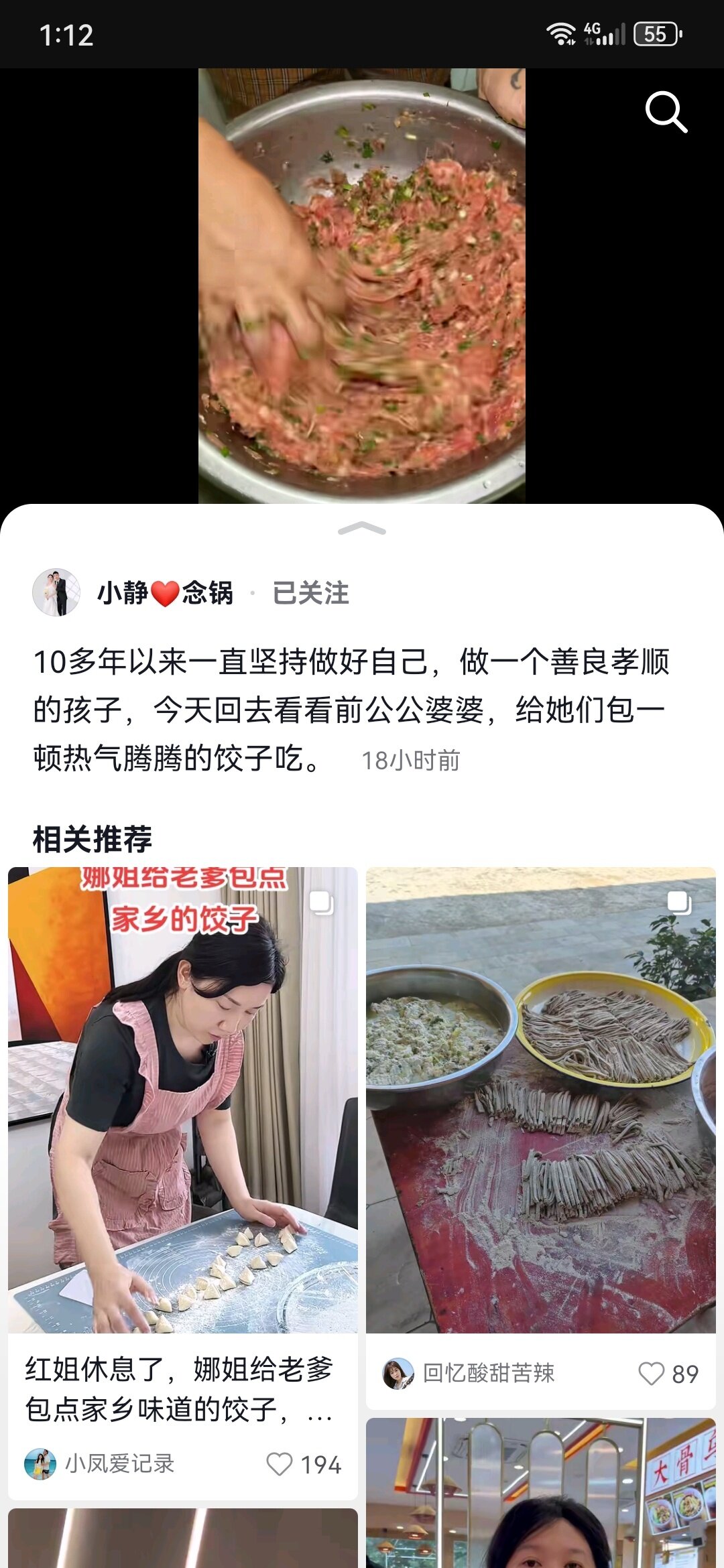This screenshot has height=1568, width=724.
Task: Open search with the magnifier icon
Action: pyautogui.click(x=666, y=112)
